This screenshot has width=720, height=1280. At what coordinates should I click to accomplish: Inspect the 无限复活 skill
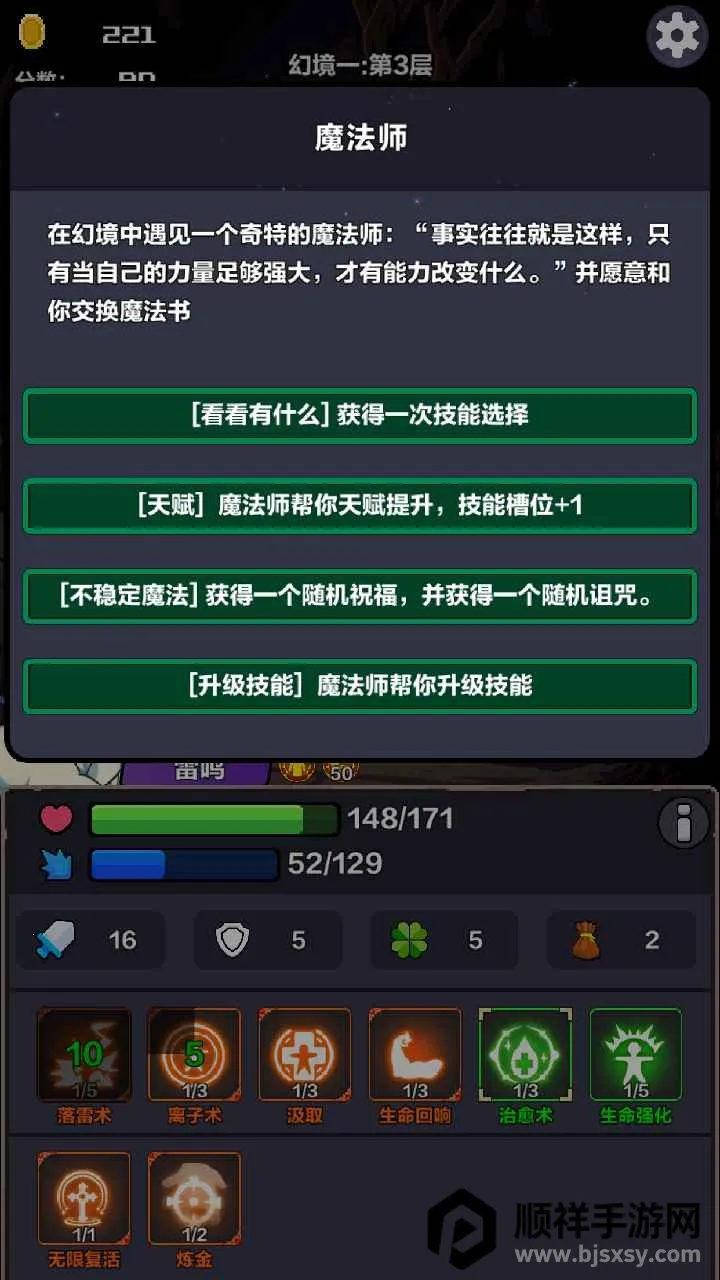point(85,1199)
